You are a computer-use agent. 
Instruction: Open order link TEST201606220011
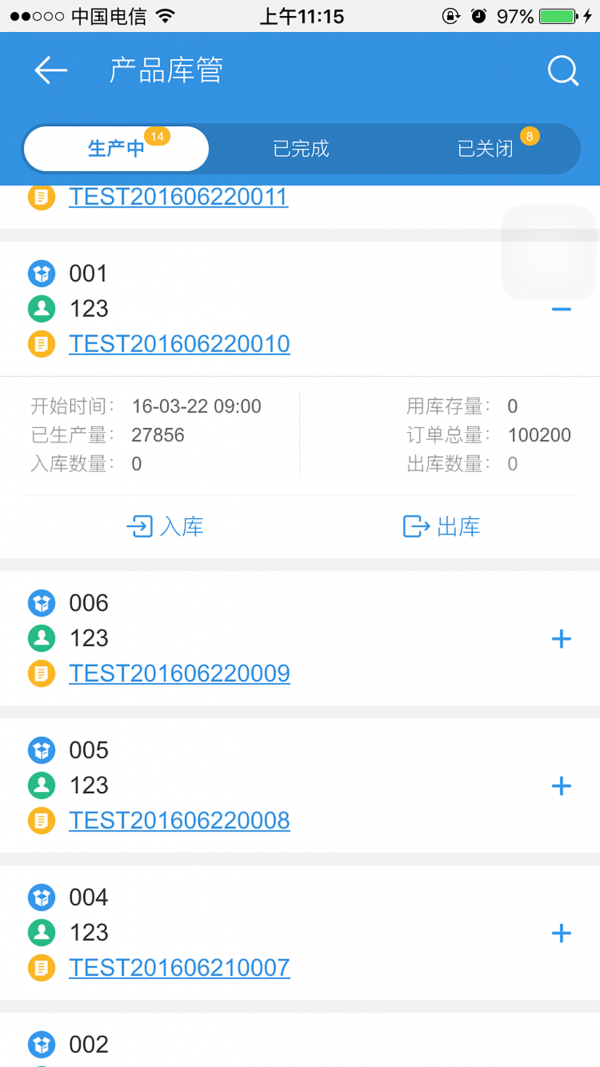tap(178, 197)
